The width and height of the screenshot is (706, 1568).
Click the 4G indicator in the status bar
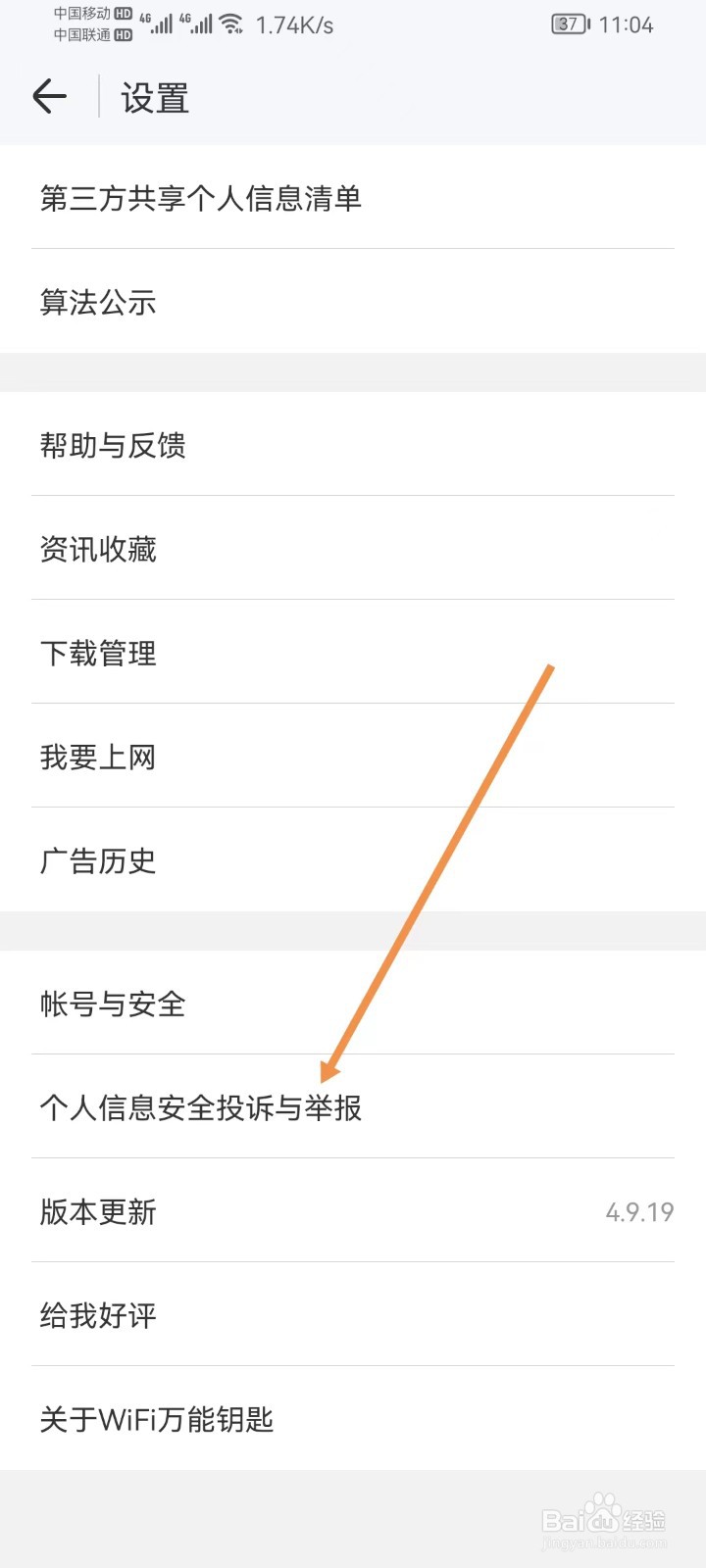coord(143,20)
